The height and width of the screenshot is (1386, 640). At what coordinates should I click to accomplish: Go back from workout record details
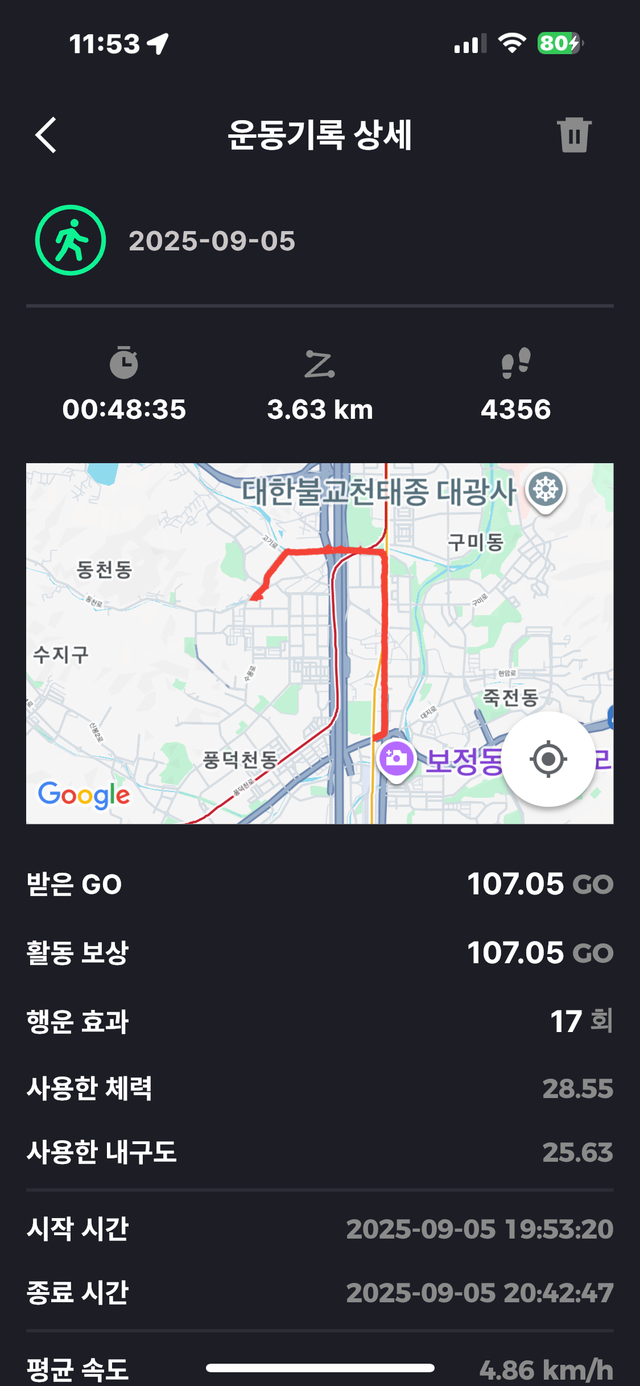coord(46,135)
